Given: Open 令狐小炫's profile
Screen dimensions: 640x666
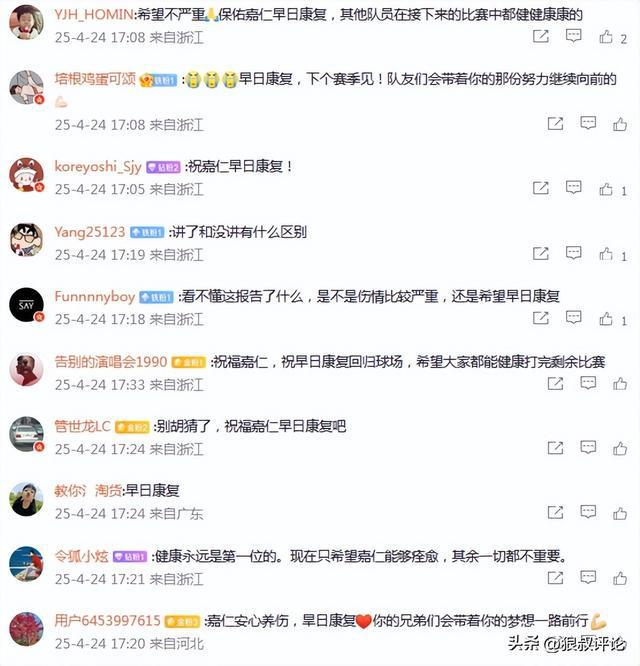Looking at the screenshot, I should click(81, 557).
